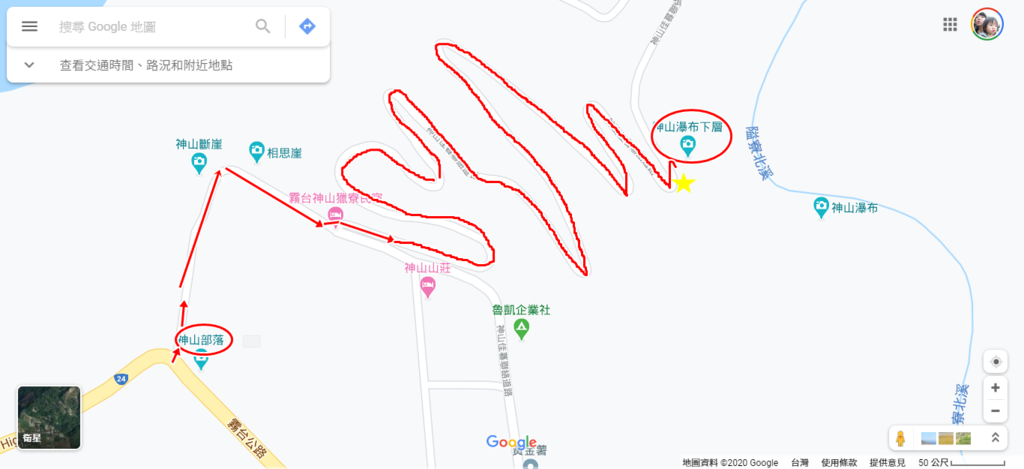Open directions with the blue arrow icon
This screenshot has height=469, width=1024.
pyautogui.click(x=307, y=27)
